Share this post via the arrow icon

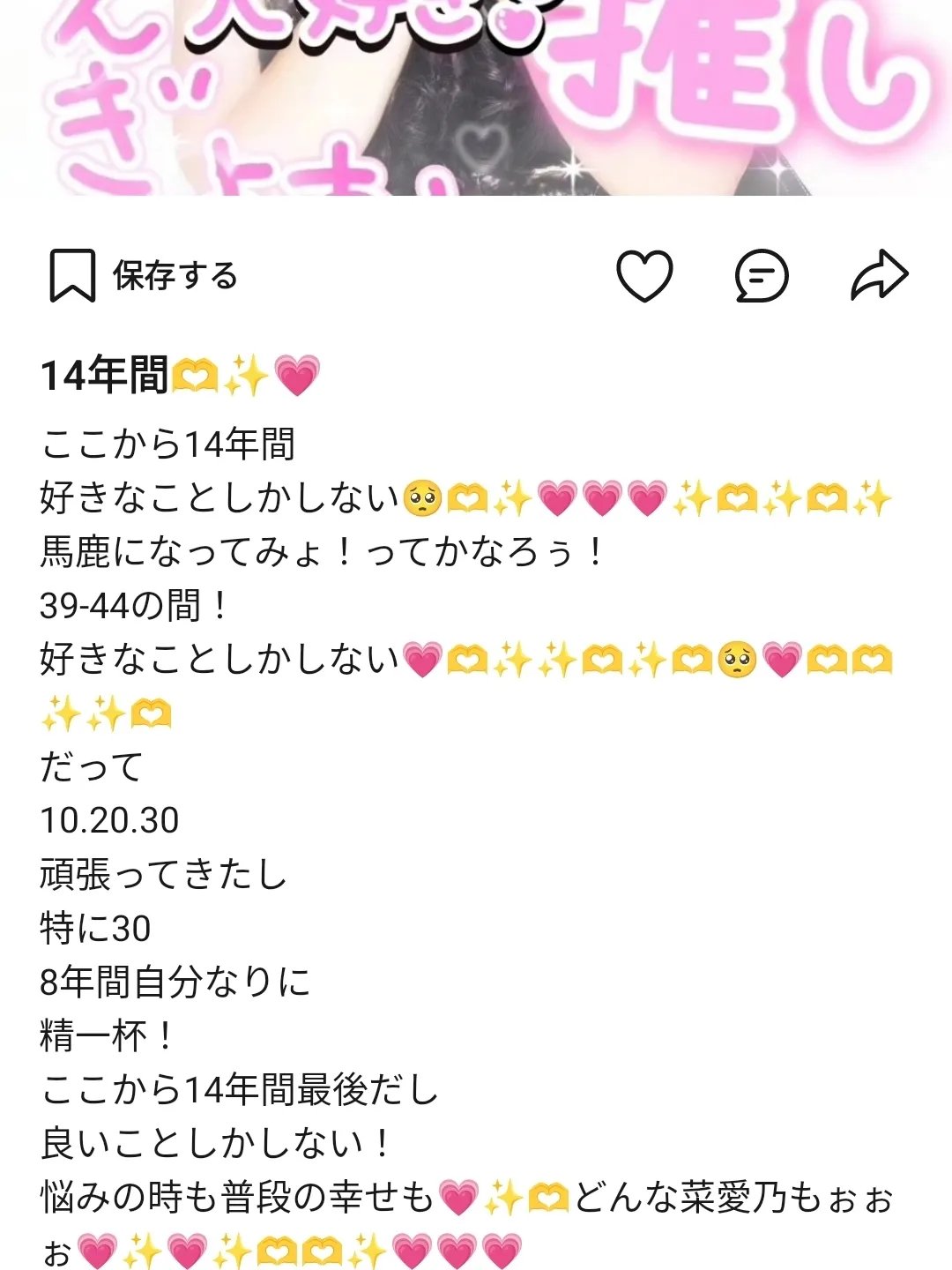pyautogui.click(x=879, y=276)
